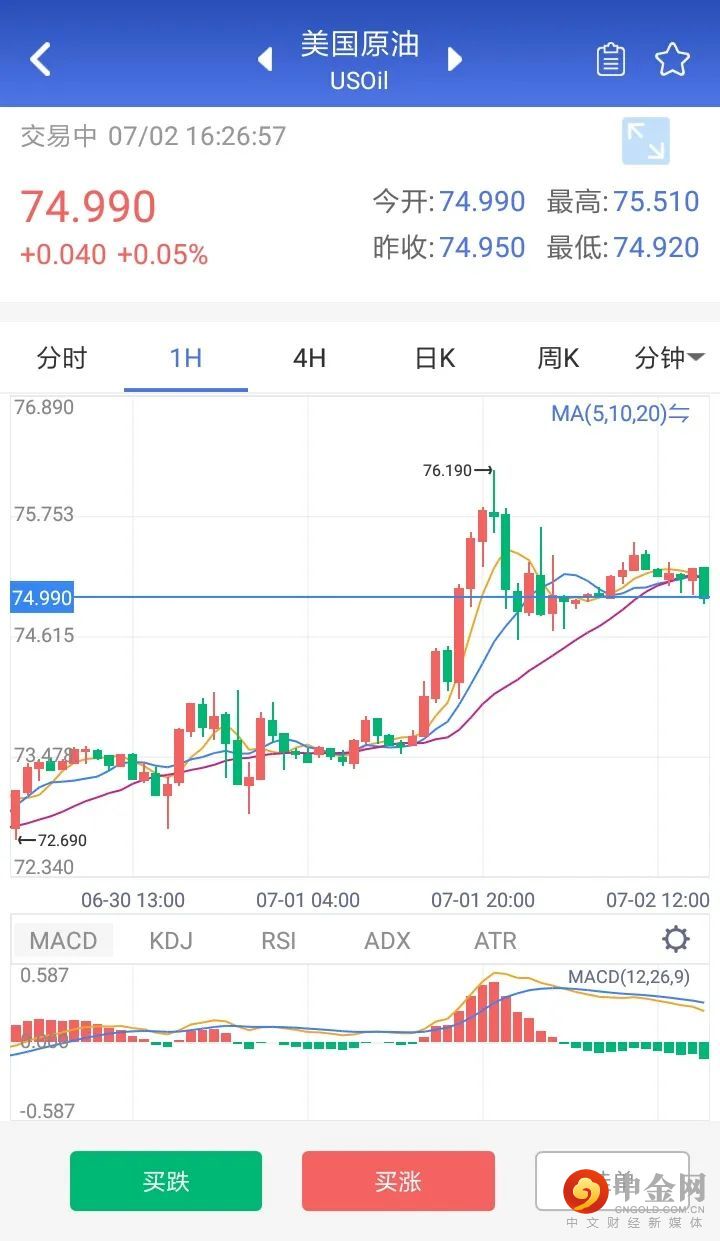
Task: Select the MACD indicator tab
Action: 63,941
